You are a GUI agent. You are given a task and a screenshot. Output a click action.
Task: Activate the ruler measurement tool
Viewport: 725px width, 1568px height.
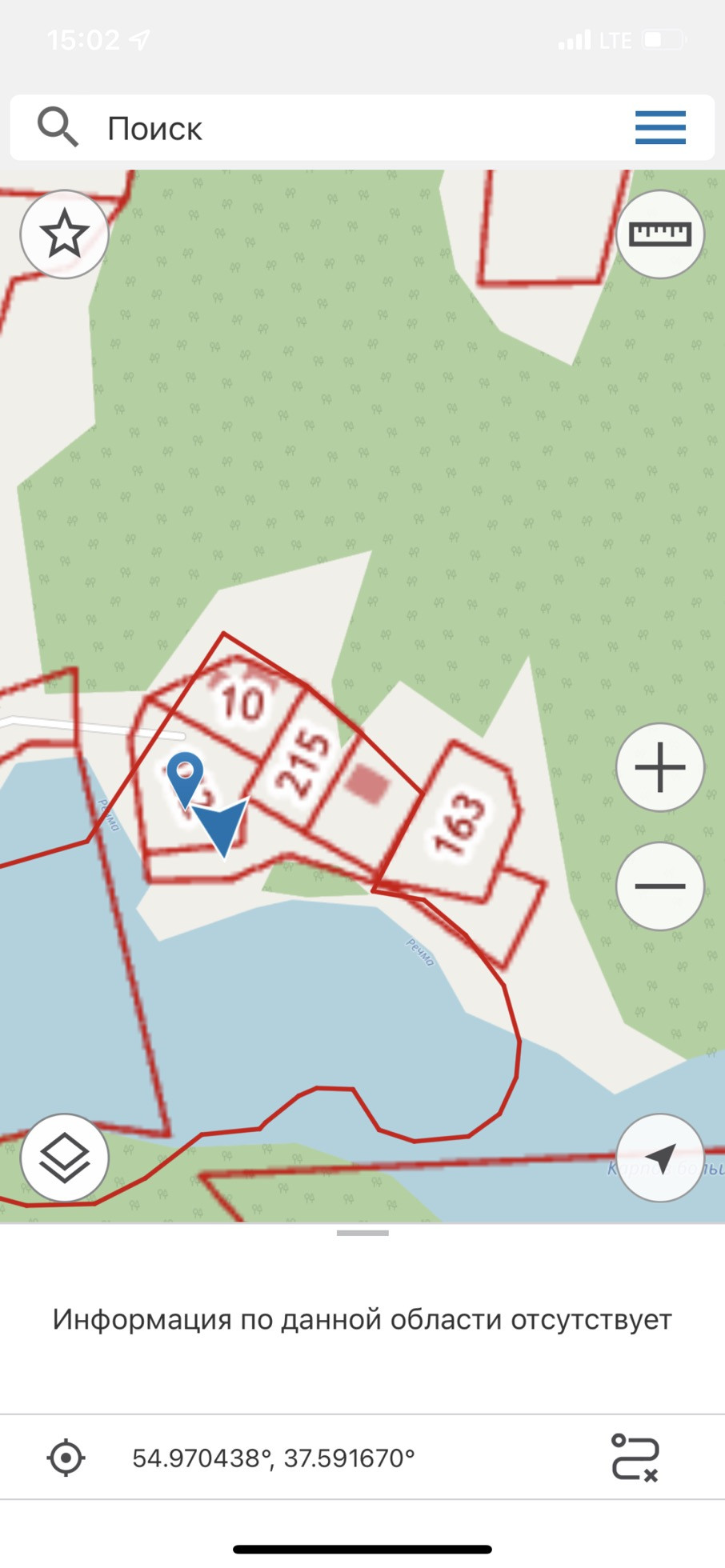[x=660, y=234]
